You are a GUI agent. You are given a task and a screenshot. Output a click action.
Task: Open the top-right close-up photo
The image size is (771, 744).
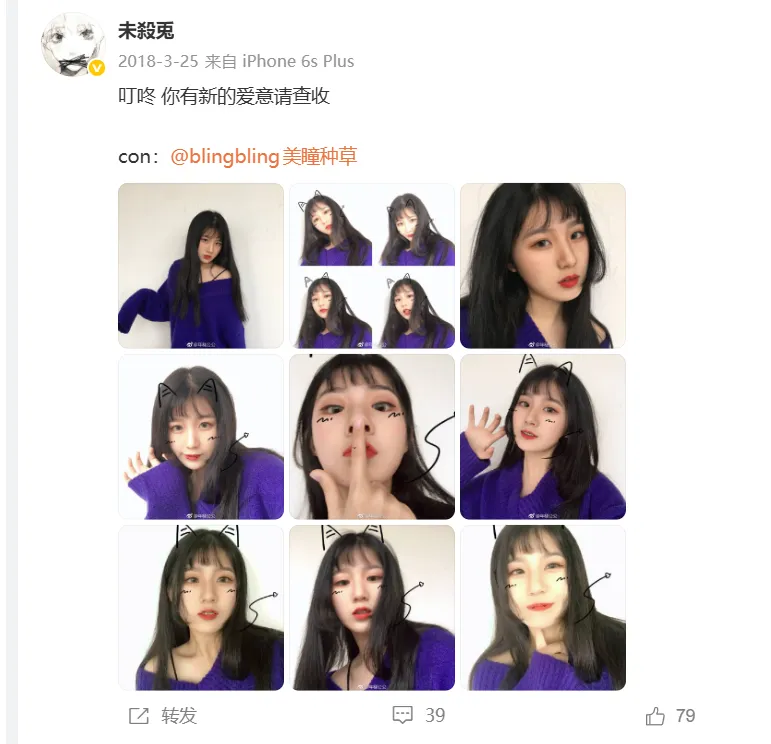tap(543, 265)
